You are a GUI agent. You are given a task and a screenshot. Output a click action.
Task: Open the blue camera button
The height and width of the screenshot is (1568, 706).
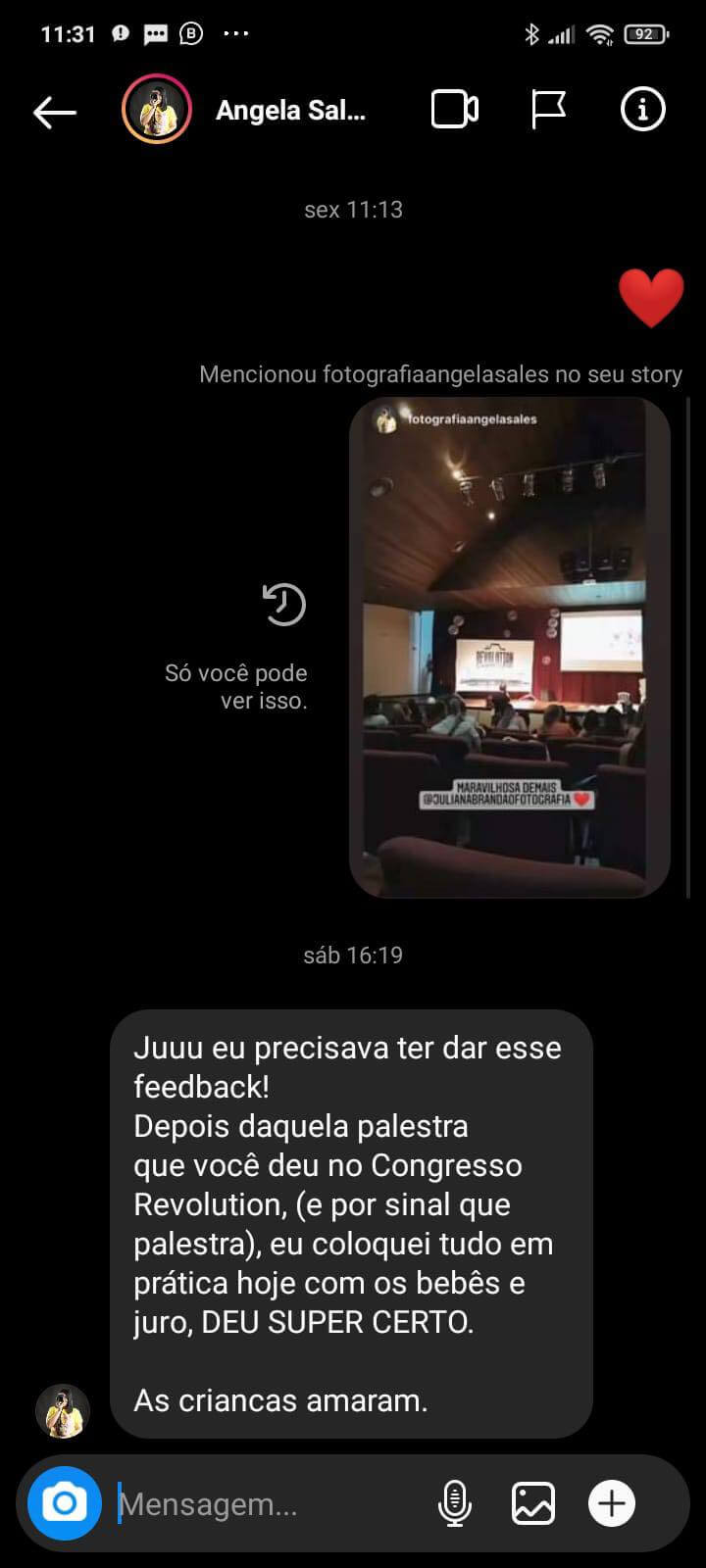coord(65,1502)
